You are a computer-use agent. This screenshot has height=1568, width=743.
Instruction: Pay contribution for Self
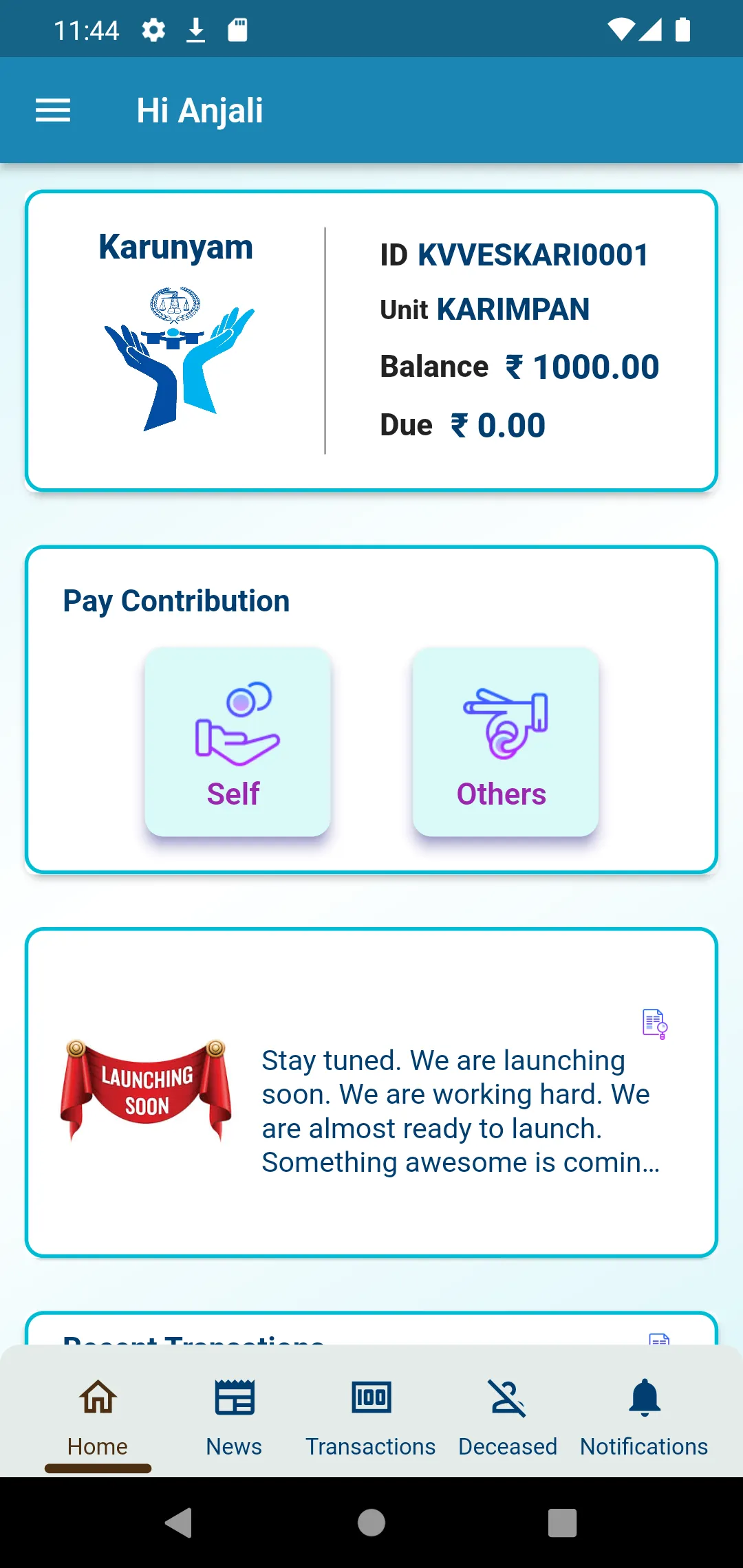click(x=237, y=741)
